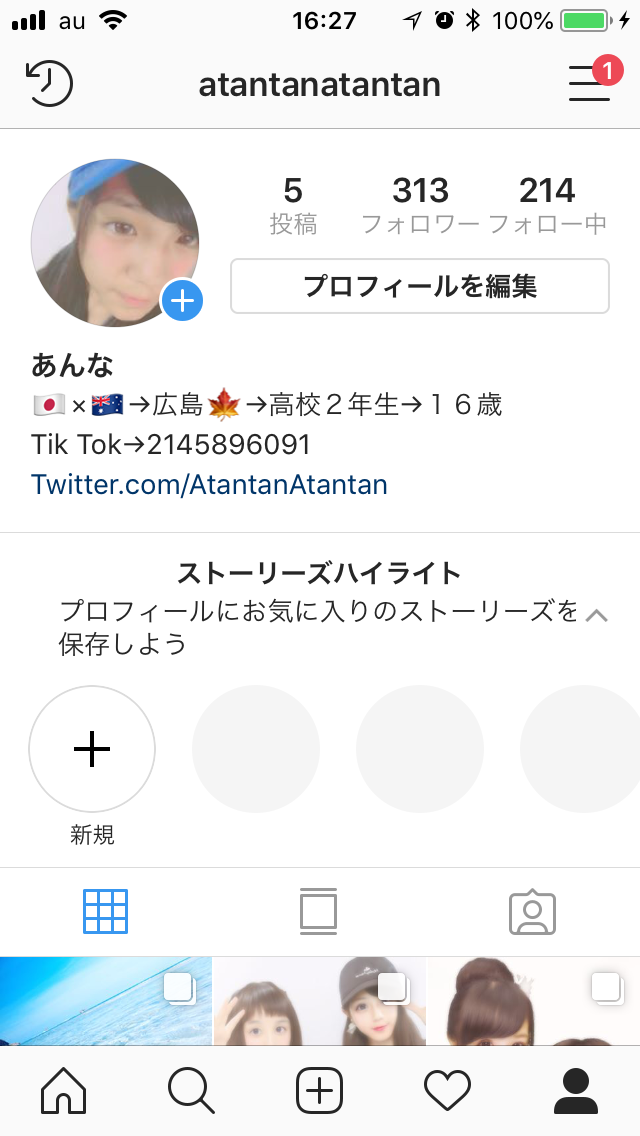Switch to the feed list view tab
The image size is (640, 1136).
(x=319, y=911)
